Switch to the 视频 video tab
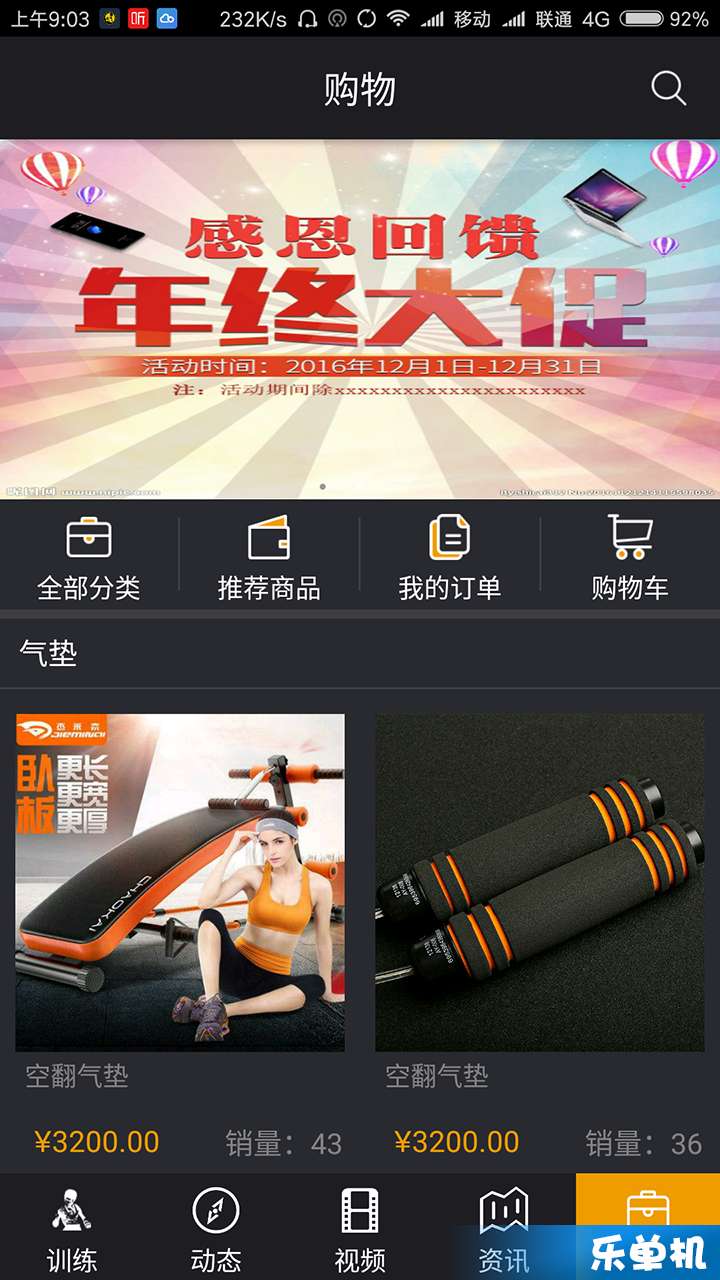Image resolution: width=720 pixels, height=1280 pixels. [360, 1228]
